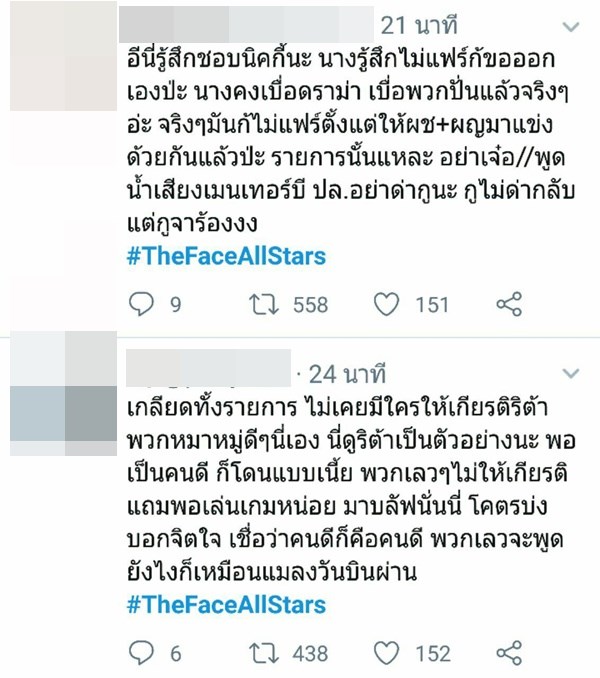Share the tweet posted 21 นาที ago

[x=510, y=304]
